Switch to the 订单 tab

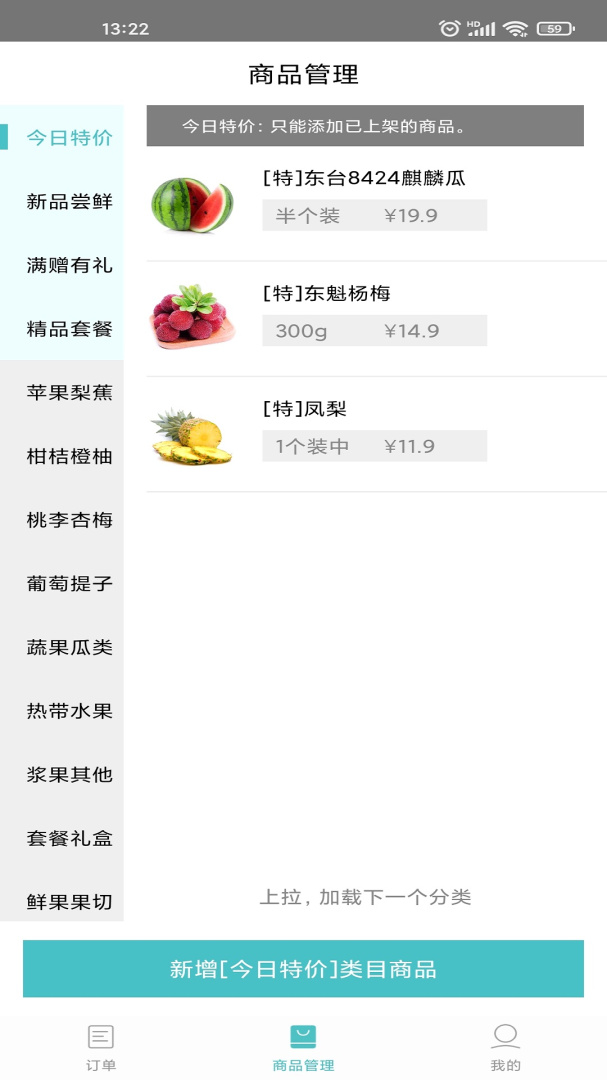pos(101,1047)
